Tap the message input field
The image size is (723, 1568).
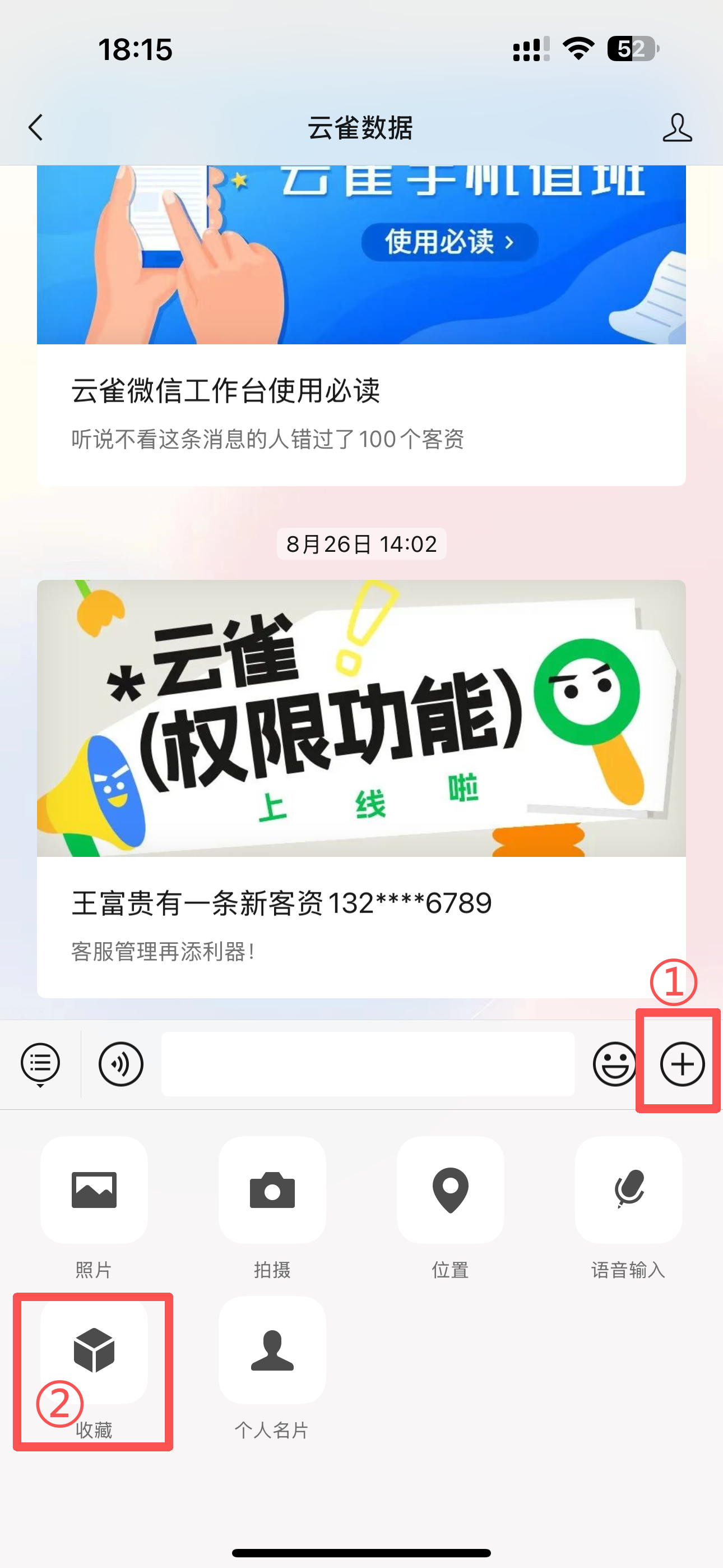(x=368, y=1064)
